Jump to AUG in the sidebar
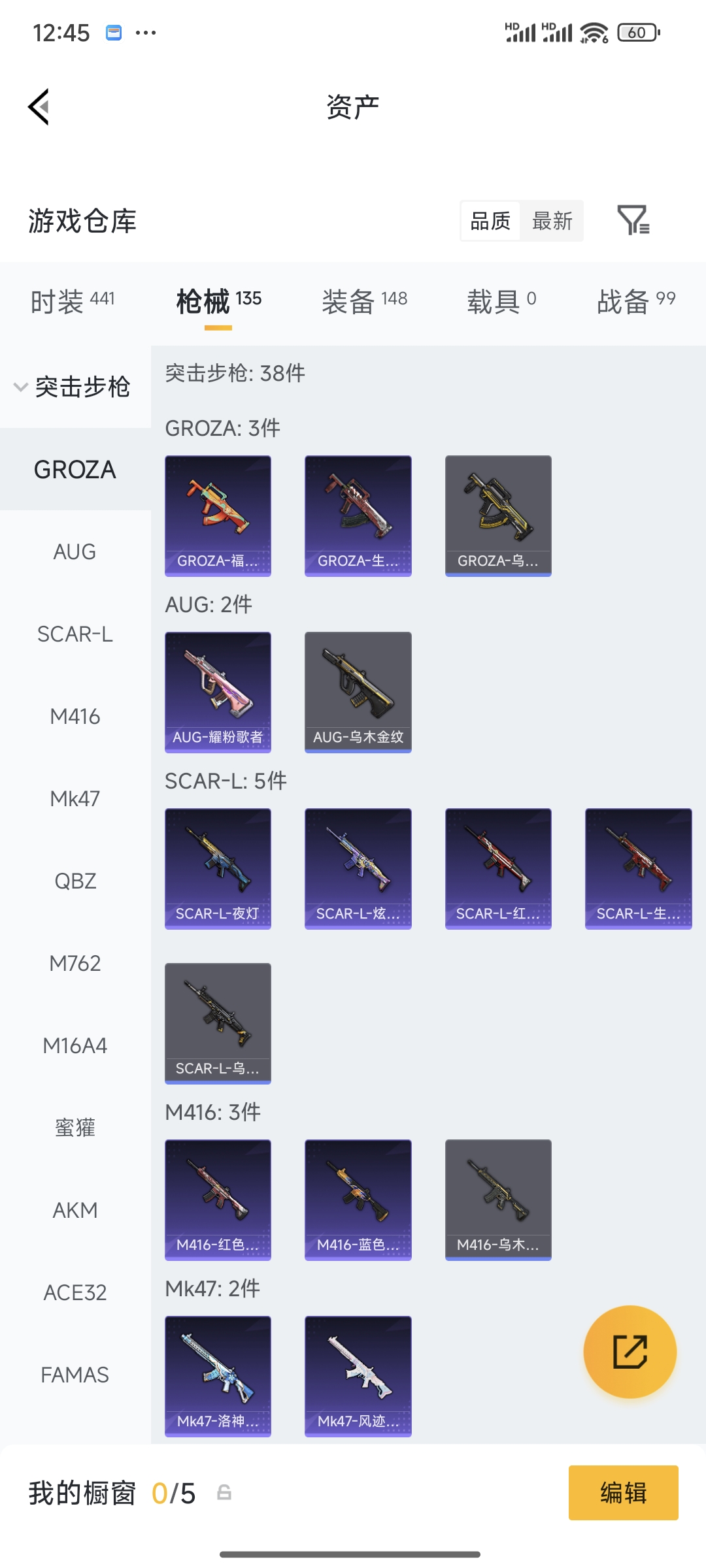 (75, 551)
